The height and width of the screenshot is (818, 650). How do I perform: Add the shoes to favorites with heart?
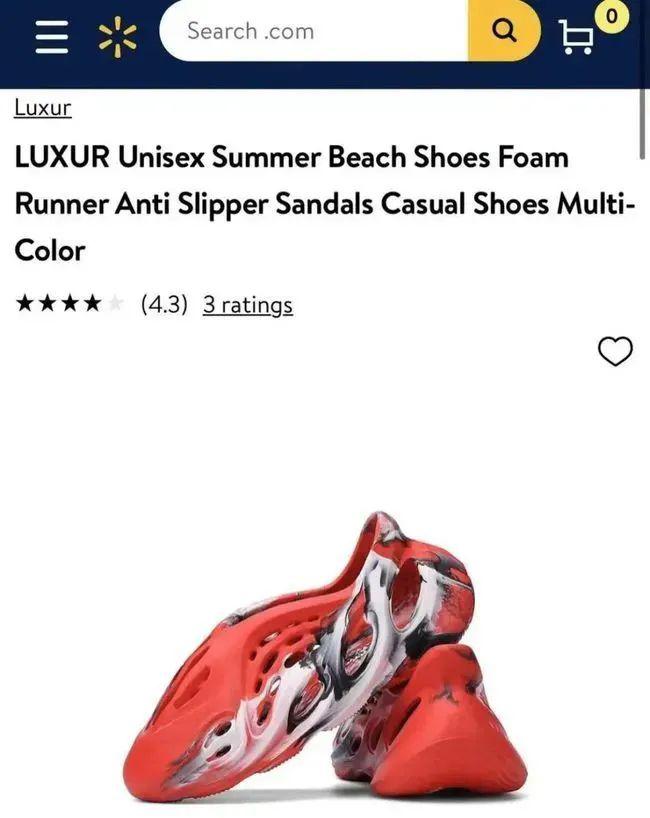[x=614, y=351]
